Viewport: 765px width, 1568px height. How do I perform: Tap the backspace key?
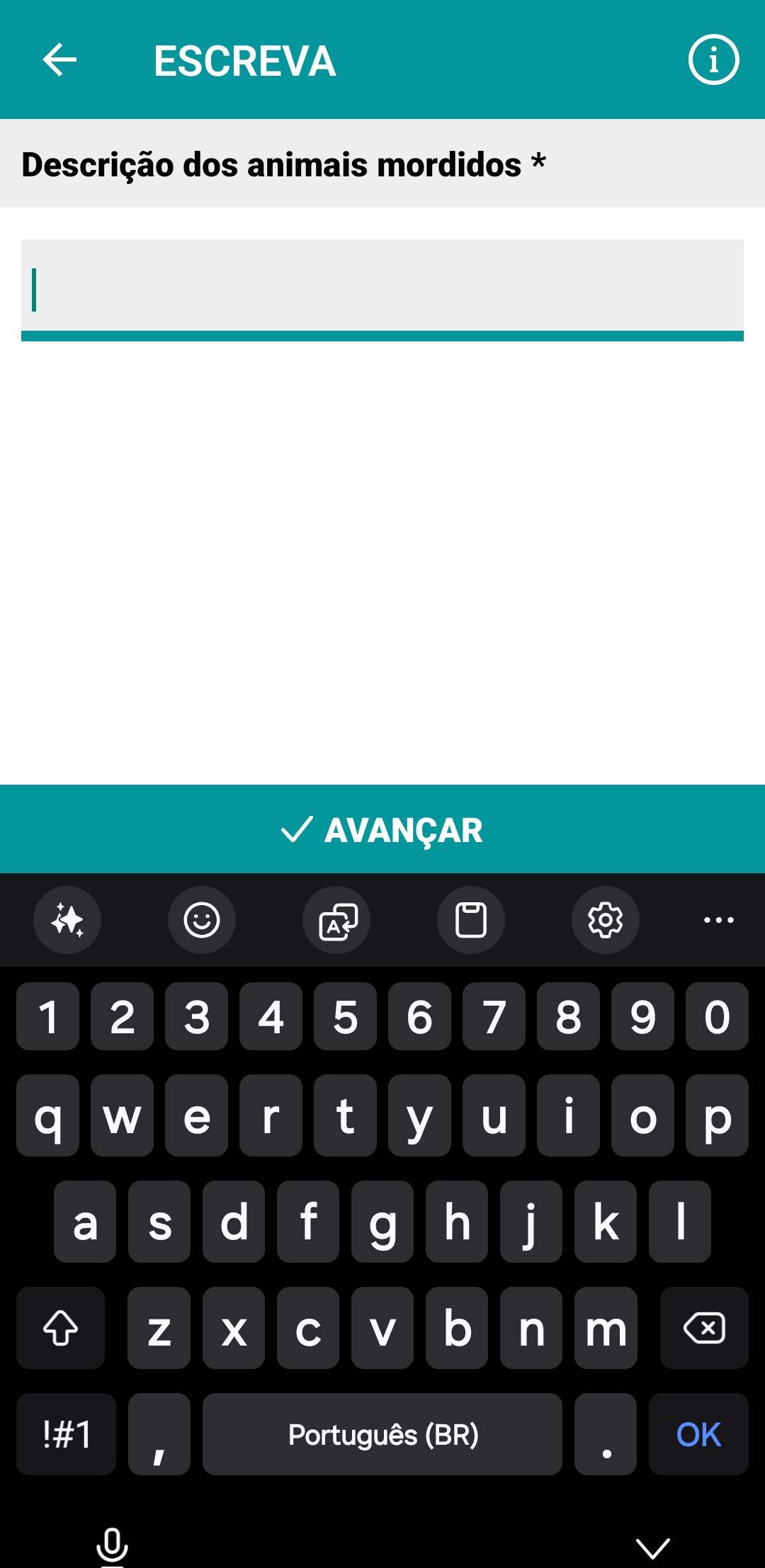pos(703,1328)
